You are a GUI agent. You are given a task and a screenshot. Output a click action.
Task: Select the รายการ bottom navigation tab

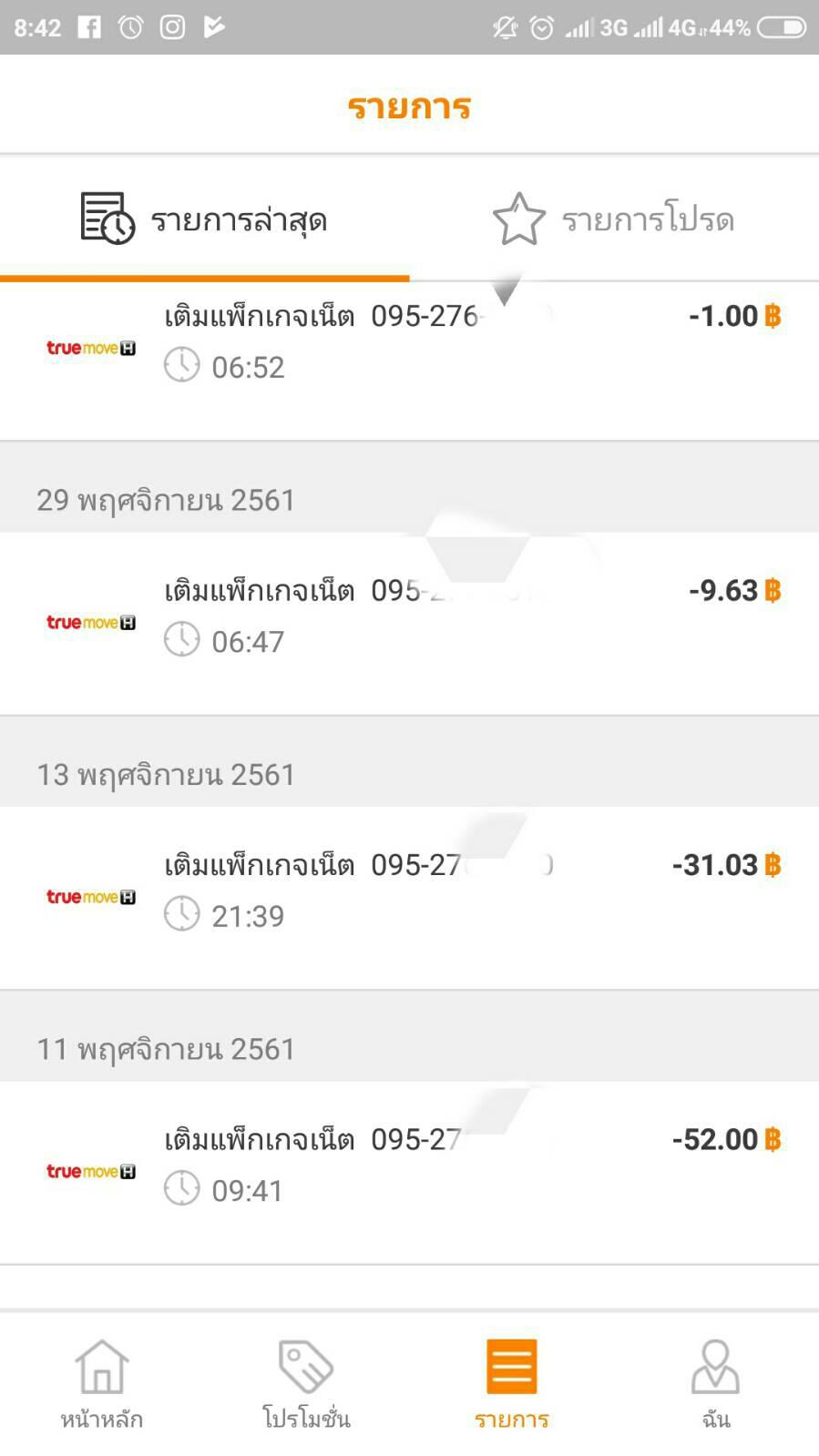point(511,1382)
